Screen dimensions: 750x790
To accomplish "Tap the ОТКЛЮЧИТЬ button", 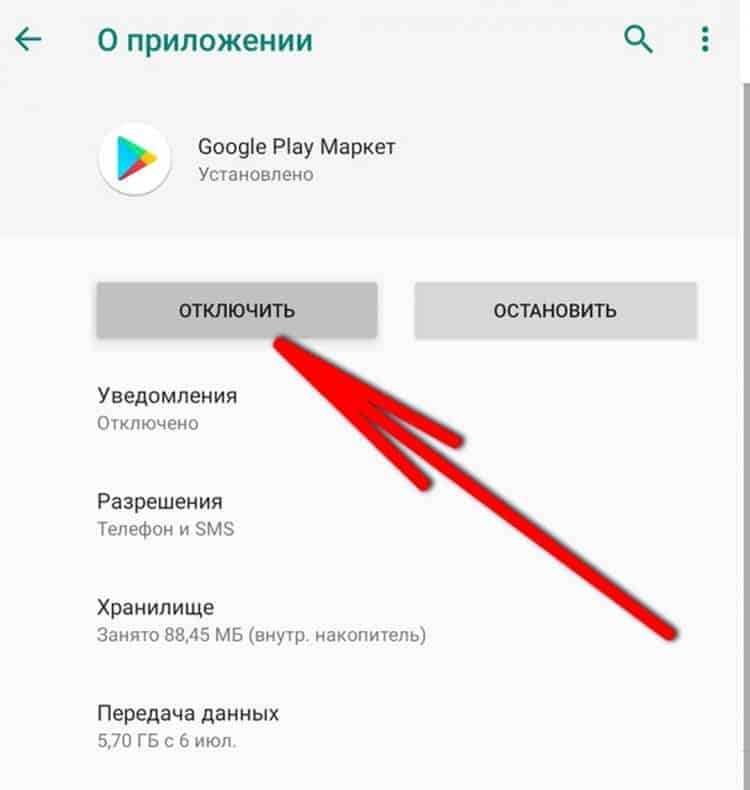I will tap(237, 310).
